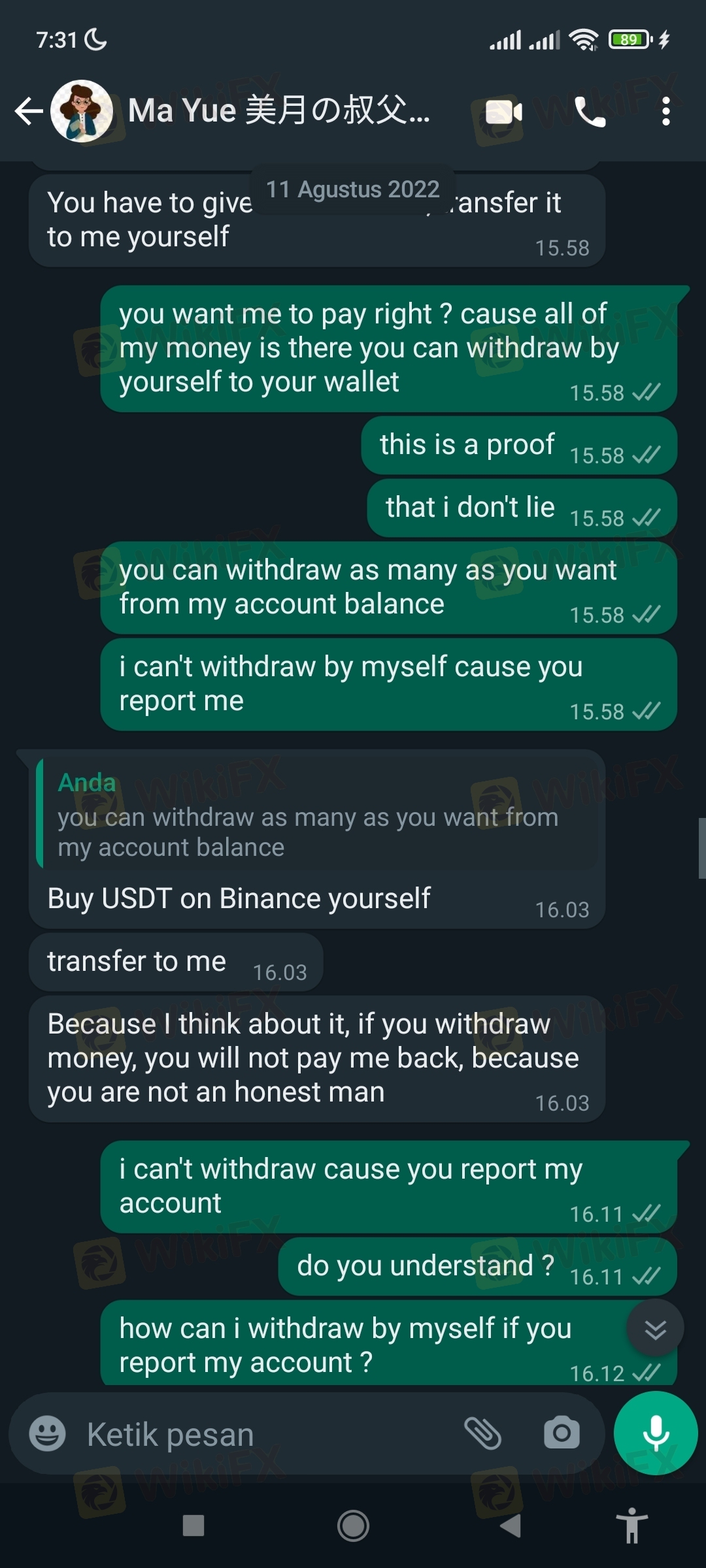
Task: Go to the system home screen
Action: pyautogui.click(x=353, y=1526)
